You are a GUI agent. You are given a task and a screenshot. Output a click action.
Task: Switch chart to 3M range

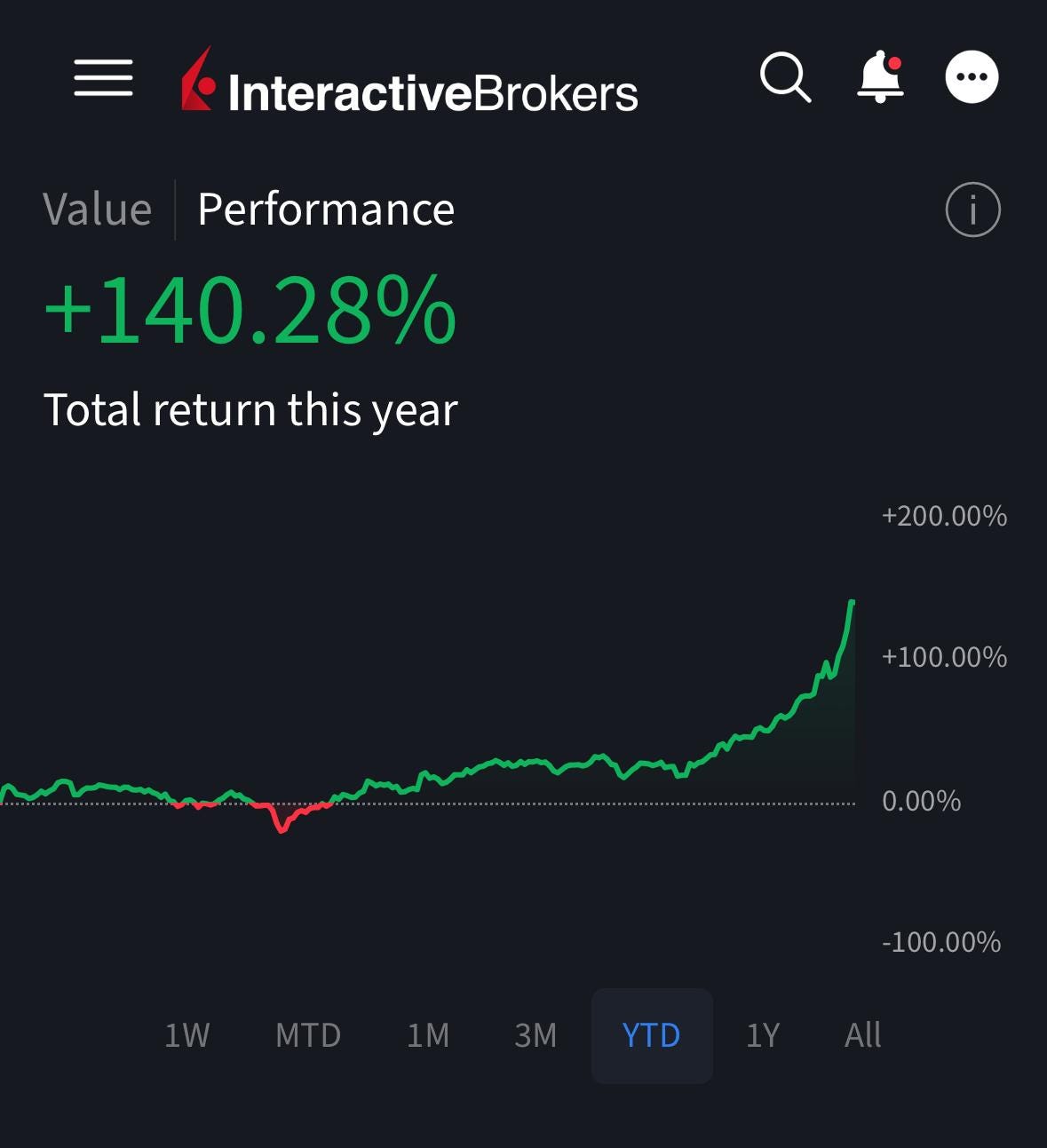click(x=535, y=1035)
